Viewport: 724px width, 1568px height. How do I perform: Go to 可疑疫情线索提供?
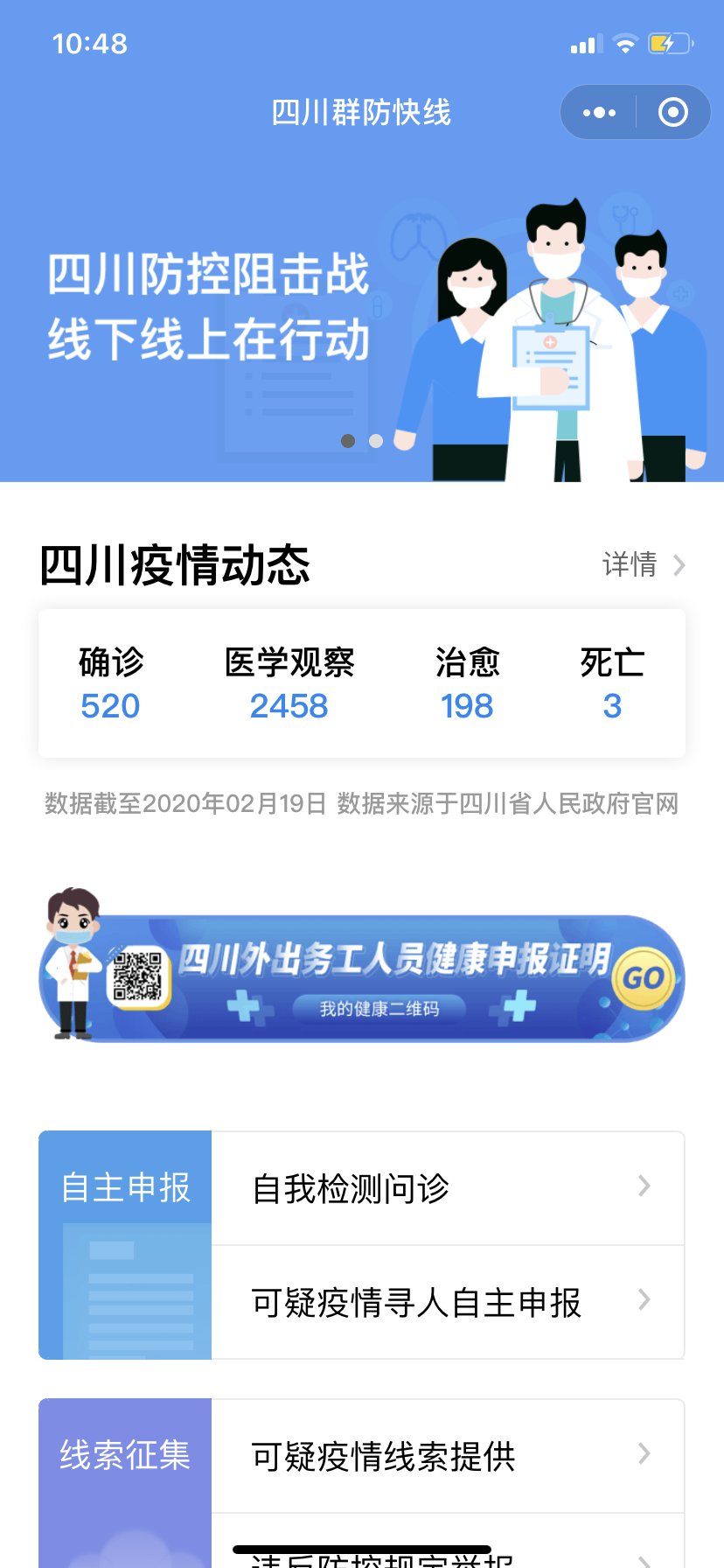[x=448, y=1456]
